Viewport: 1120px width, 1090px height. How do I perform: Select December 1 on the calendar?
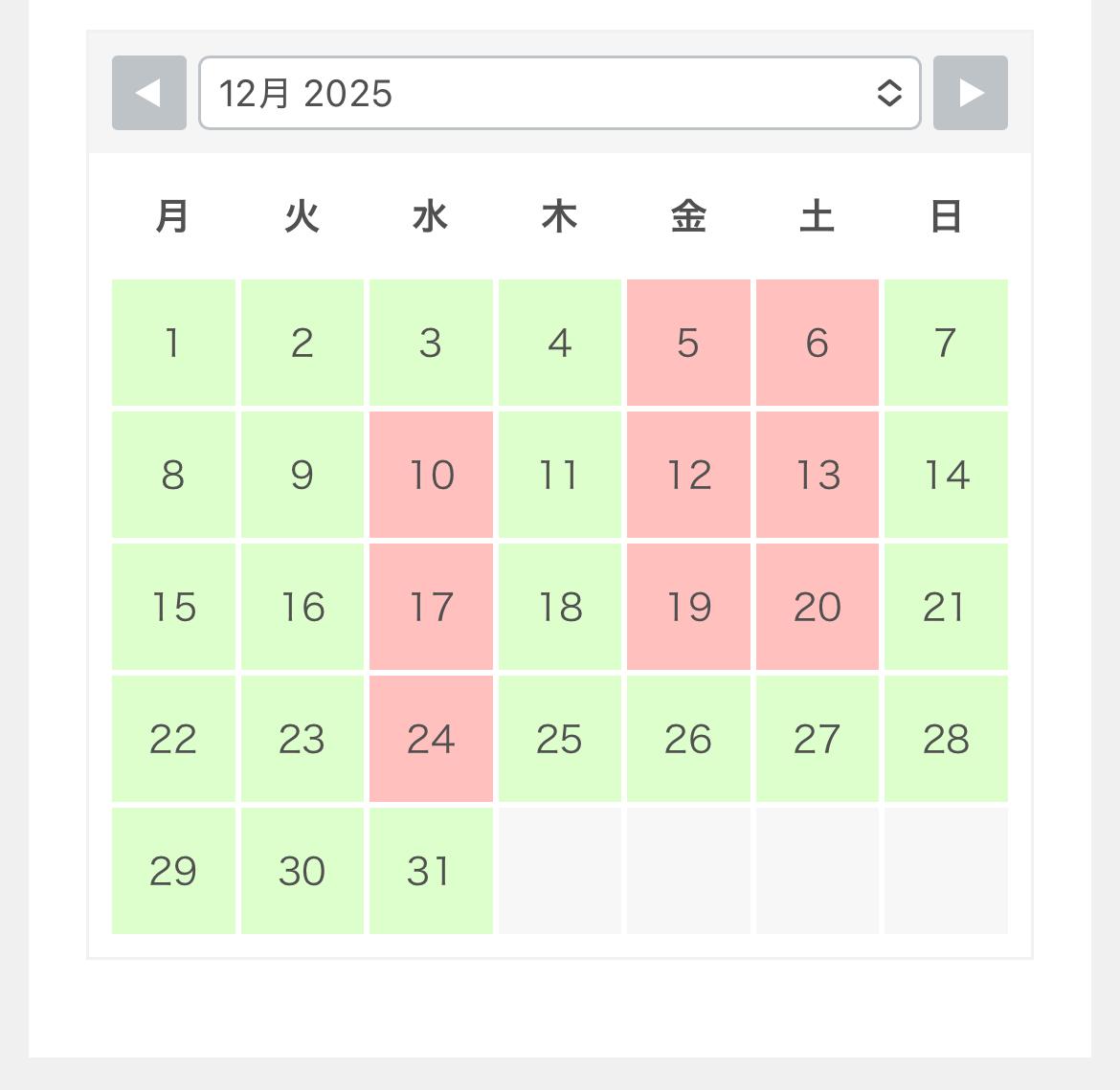tap(173, 343)
